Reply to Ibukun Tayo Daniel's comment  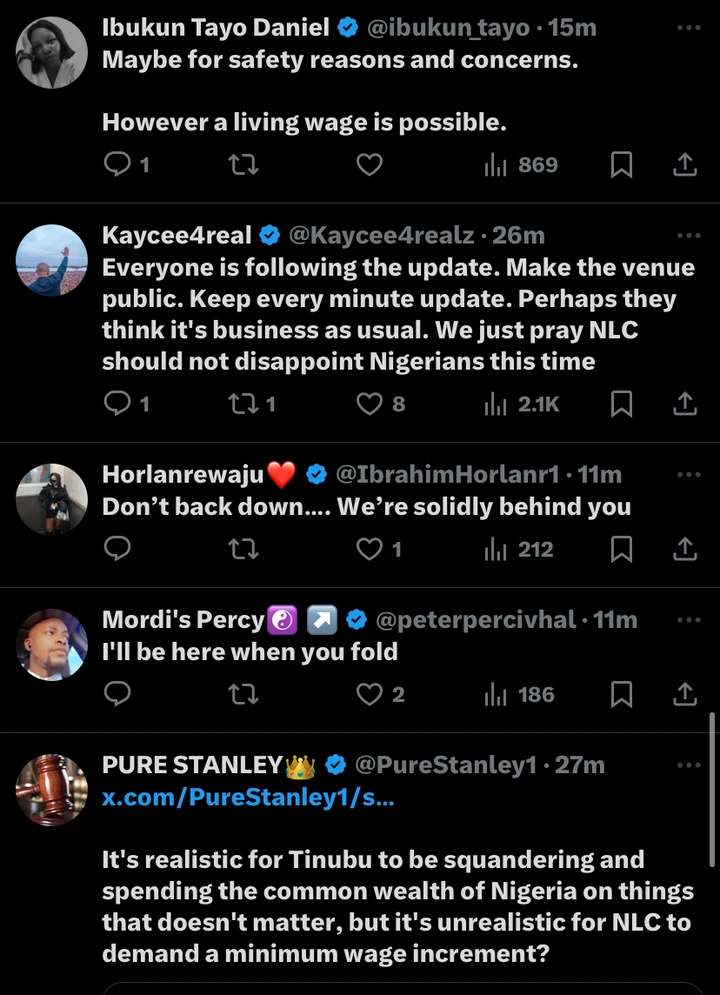(x=118, y=165)
